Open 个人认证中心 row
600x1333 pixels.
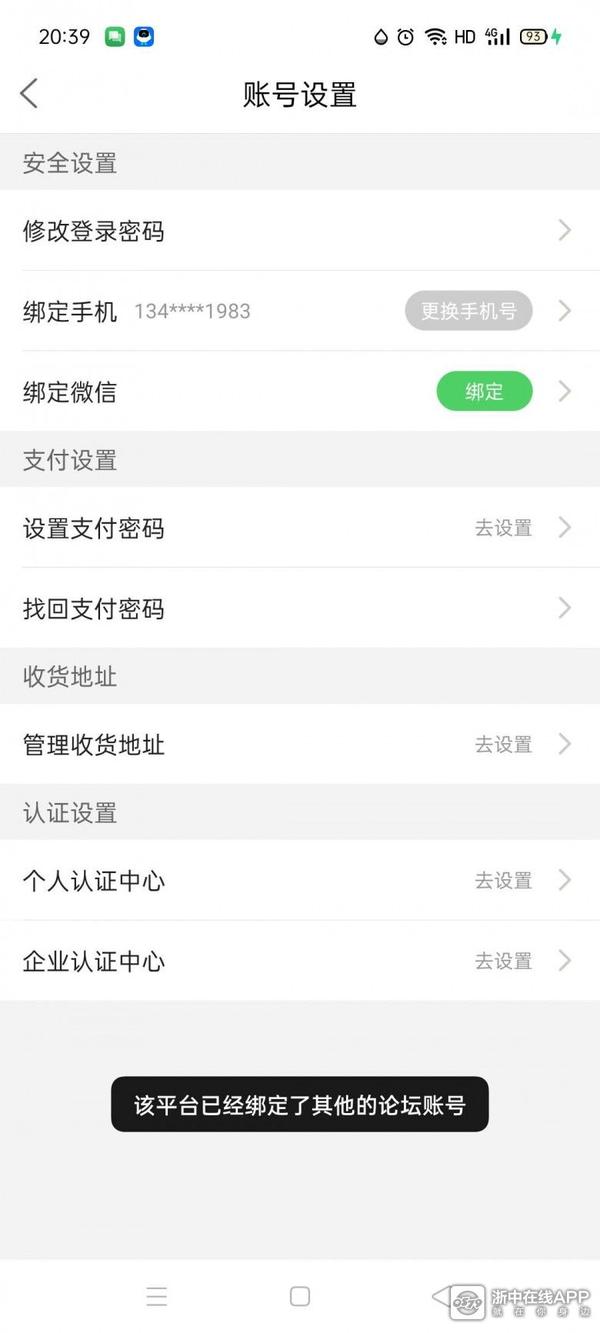point(300,880)
